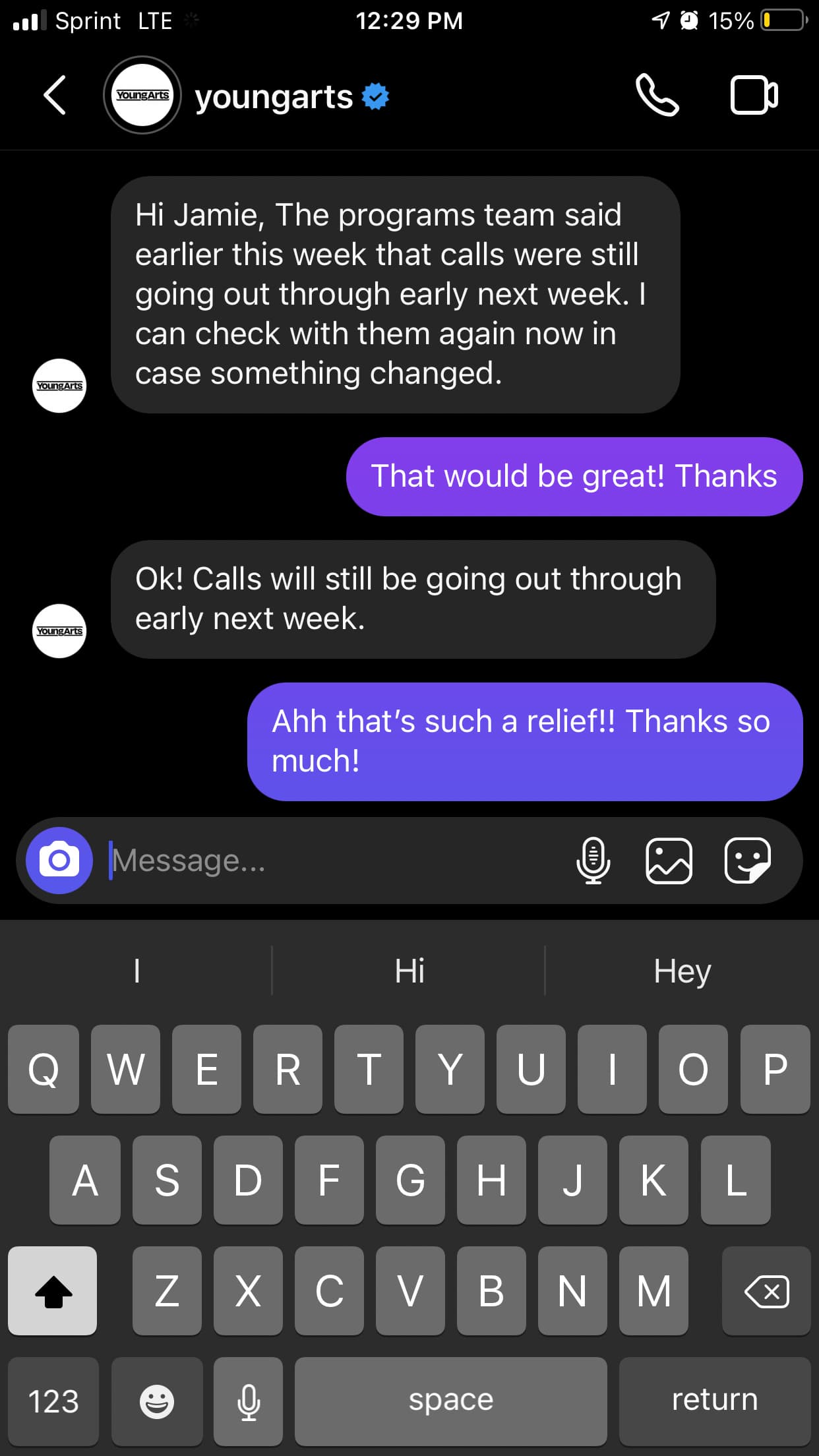Image resolution: width=819 pixels, height=1456 pixels.
Task: Tap the Message text field
Action: (x=336, y=861)
